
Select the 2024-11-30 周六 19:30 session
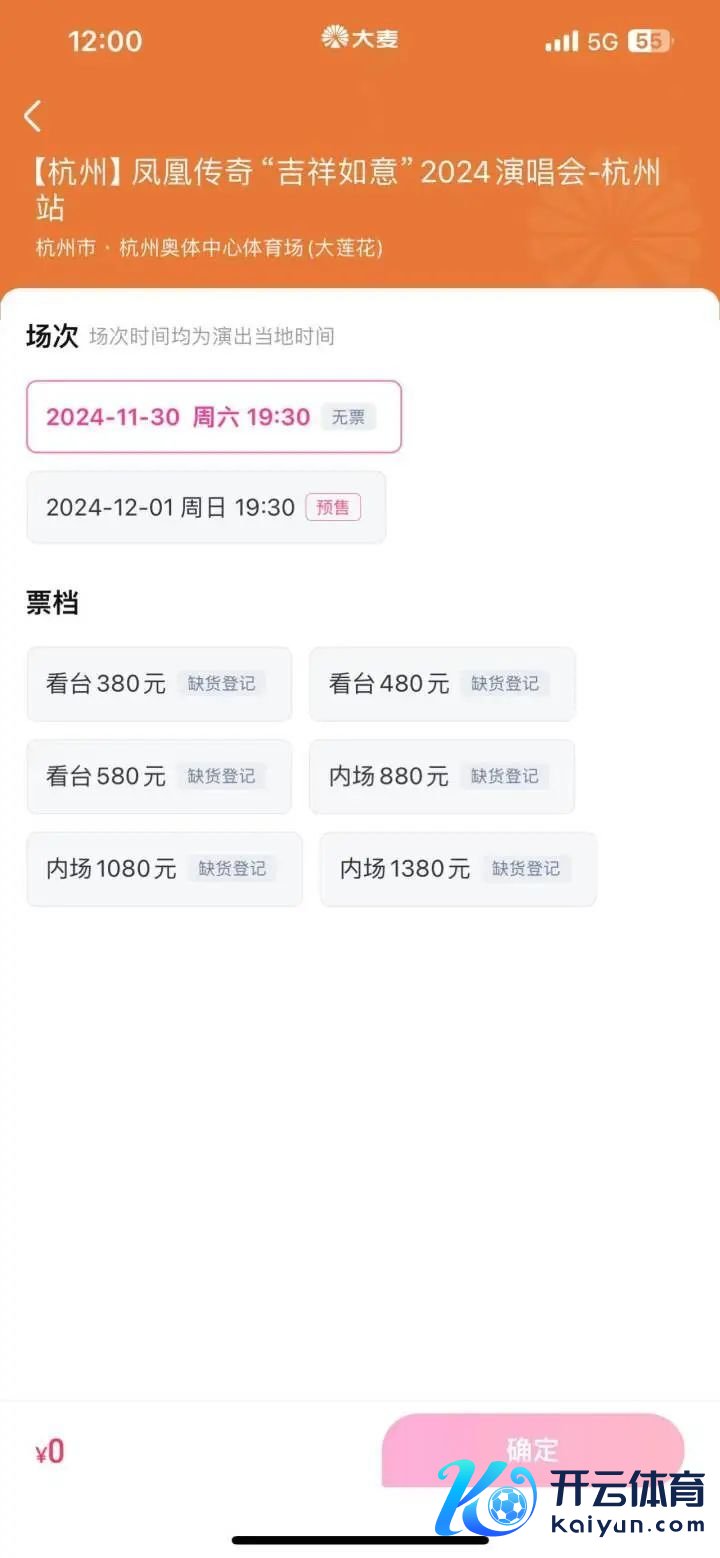click(213, 417)
